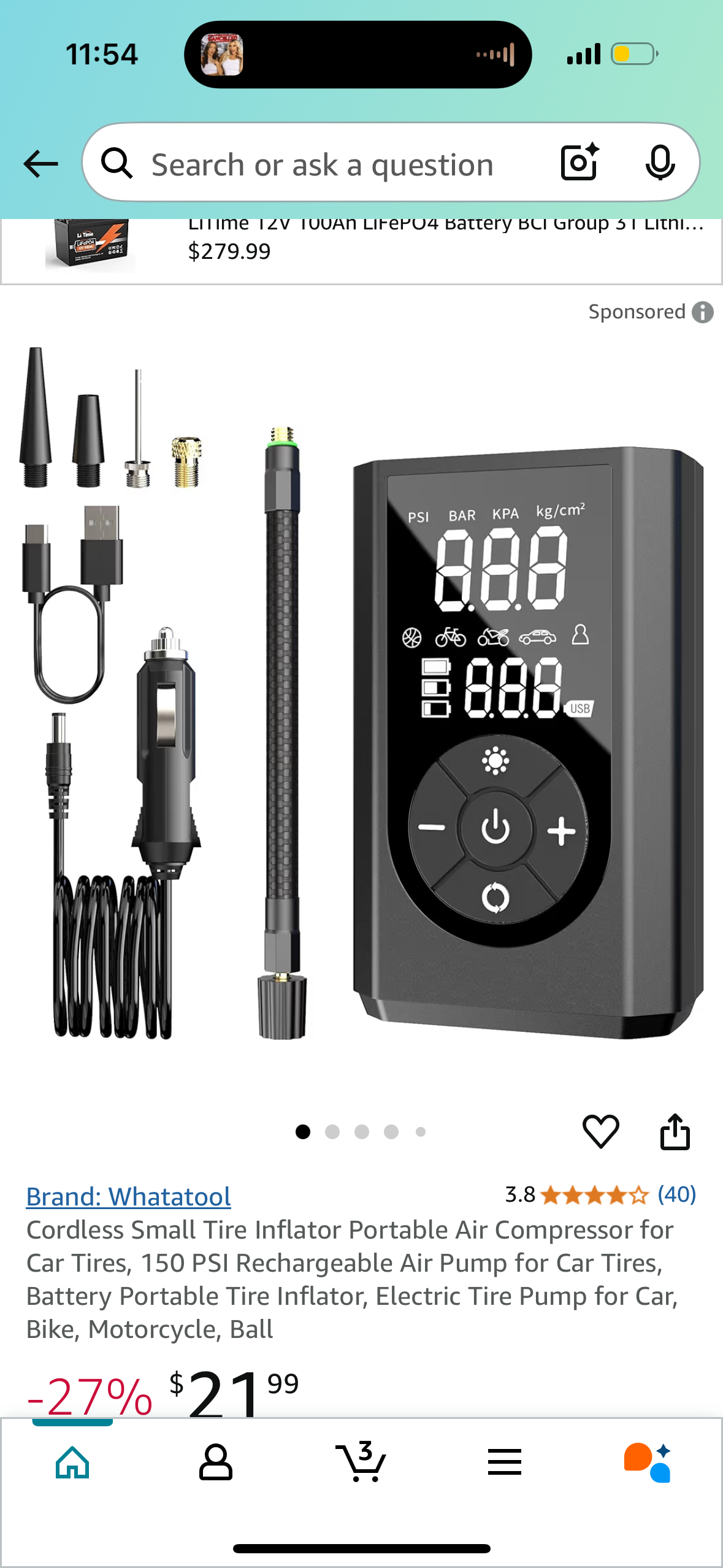
Task: Open the Rufus AI assistant
Action: point(648,1462)
